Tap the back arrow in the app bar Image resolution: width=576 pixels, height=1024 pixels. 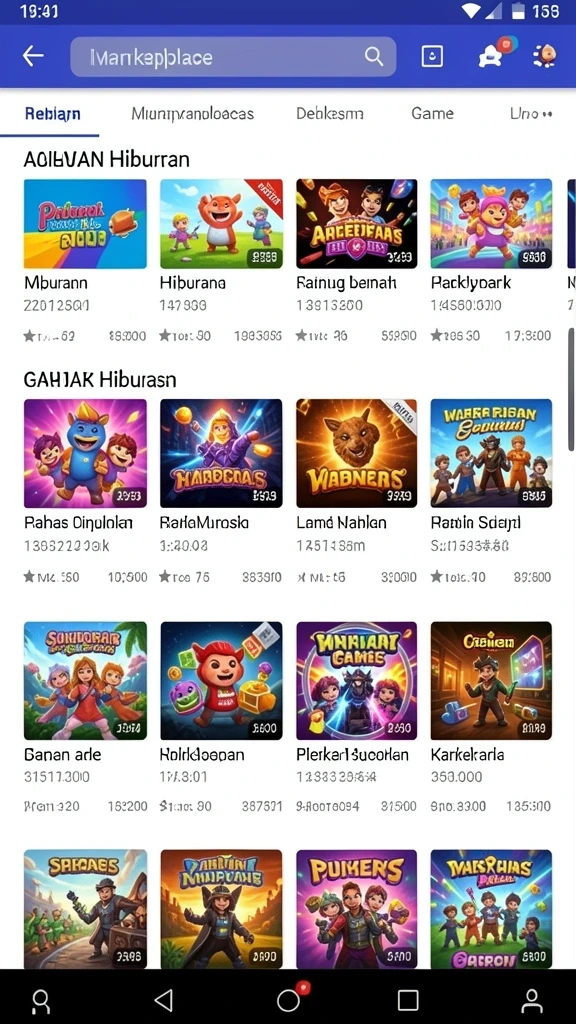[33, 56]
